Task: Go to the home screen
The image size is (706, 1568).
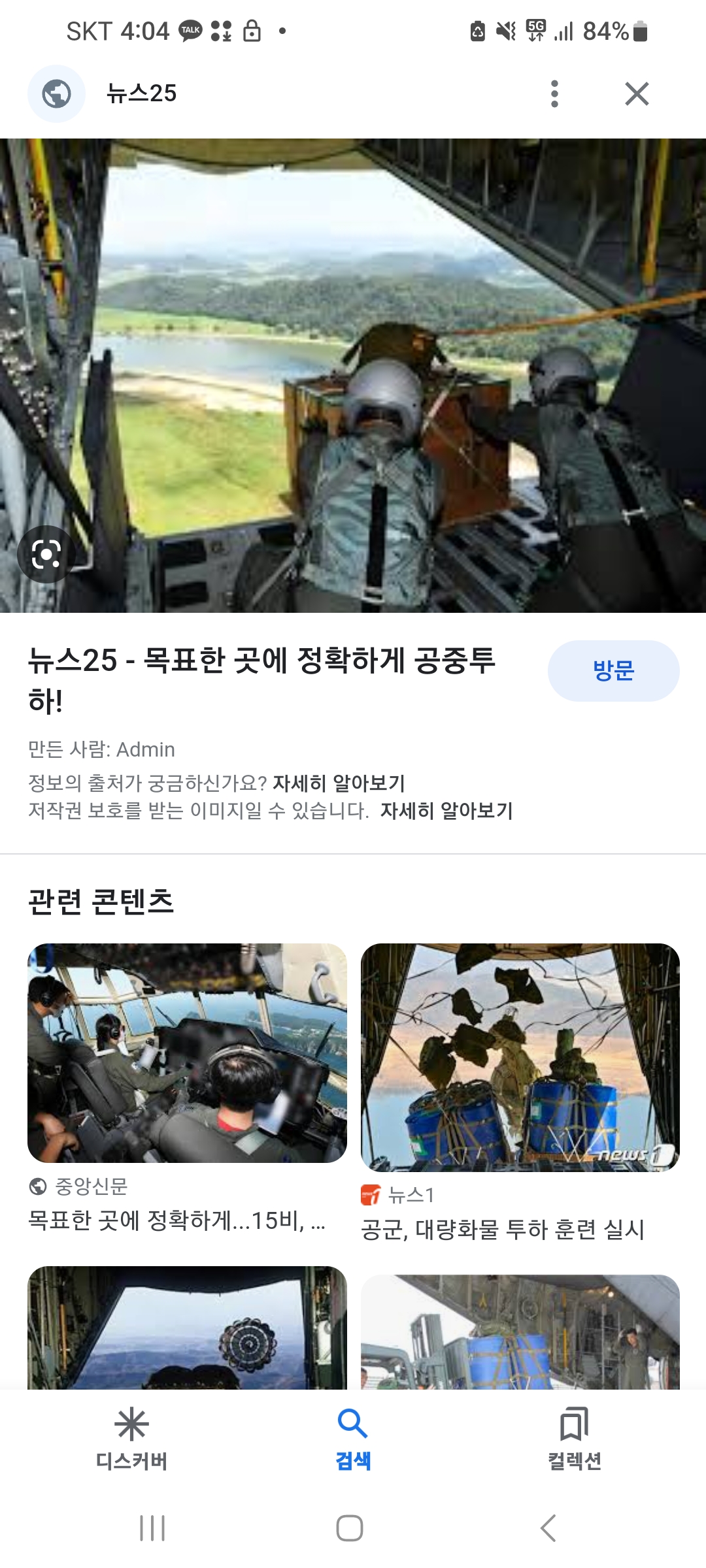Action: (x=350, y=1528)
